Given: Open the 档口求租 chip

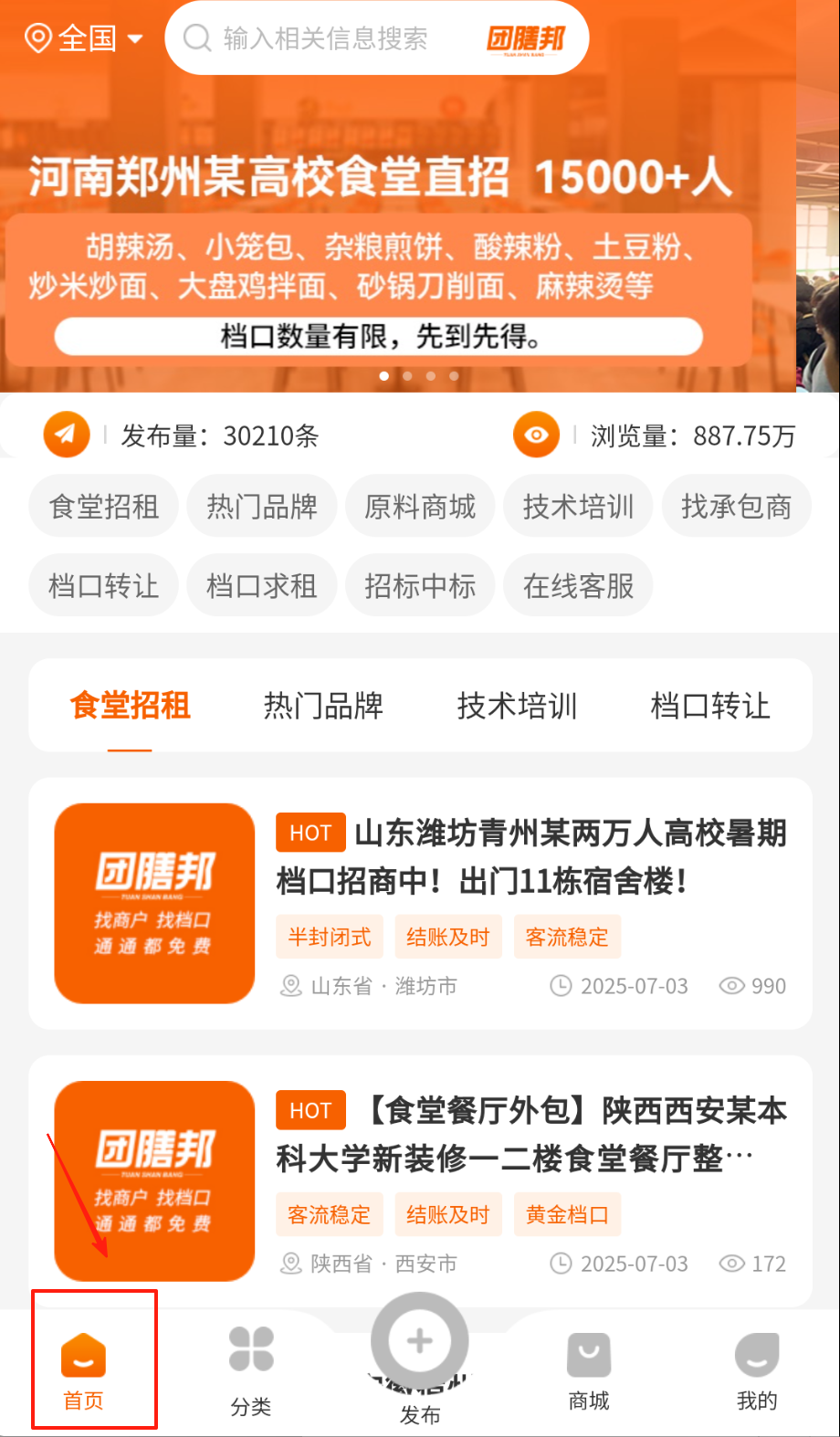Looking at the screenshot, I should [261, 585].
